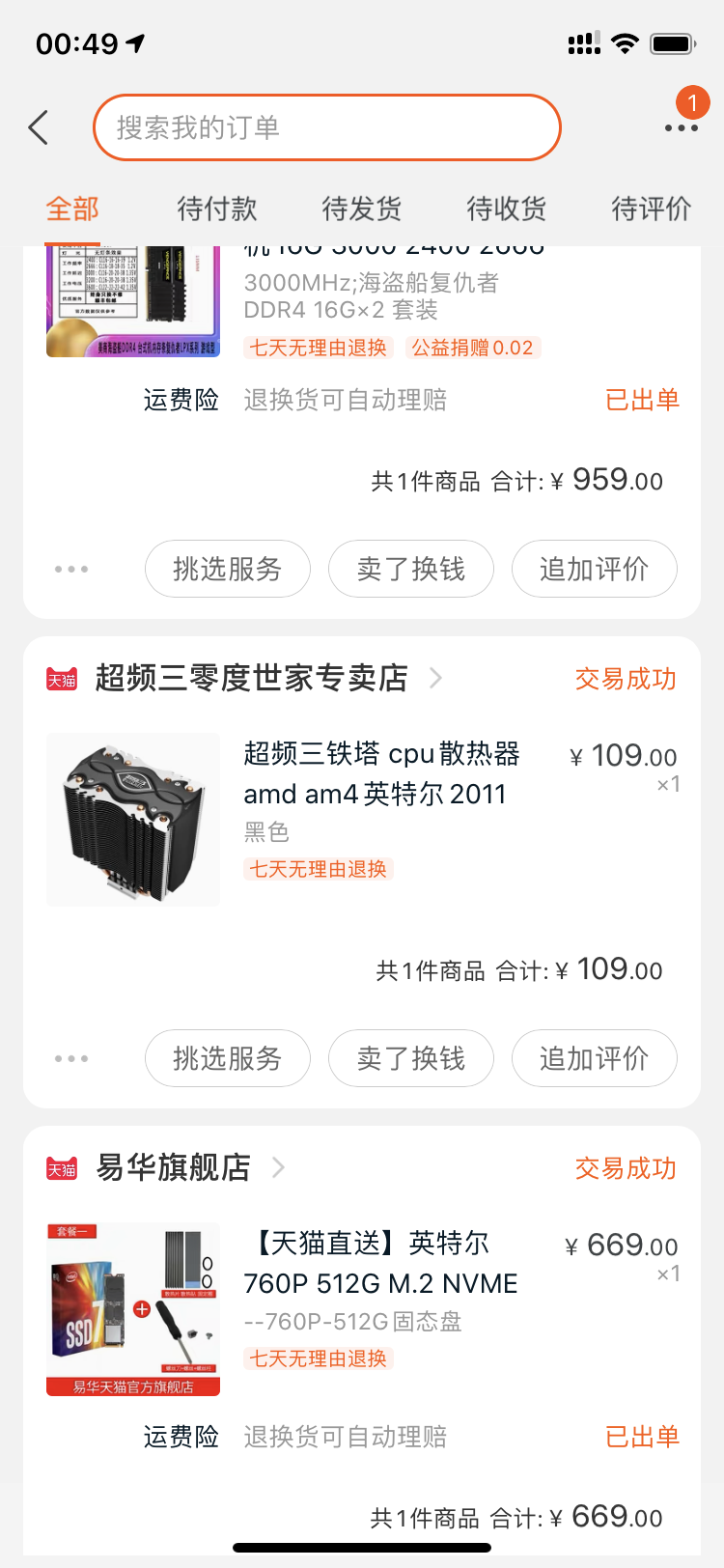Tap 挑选服务 under the 109 yuan order
Screen dimensions: 724x1568
click(227, 1058)
